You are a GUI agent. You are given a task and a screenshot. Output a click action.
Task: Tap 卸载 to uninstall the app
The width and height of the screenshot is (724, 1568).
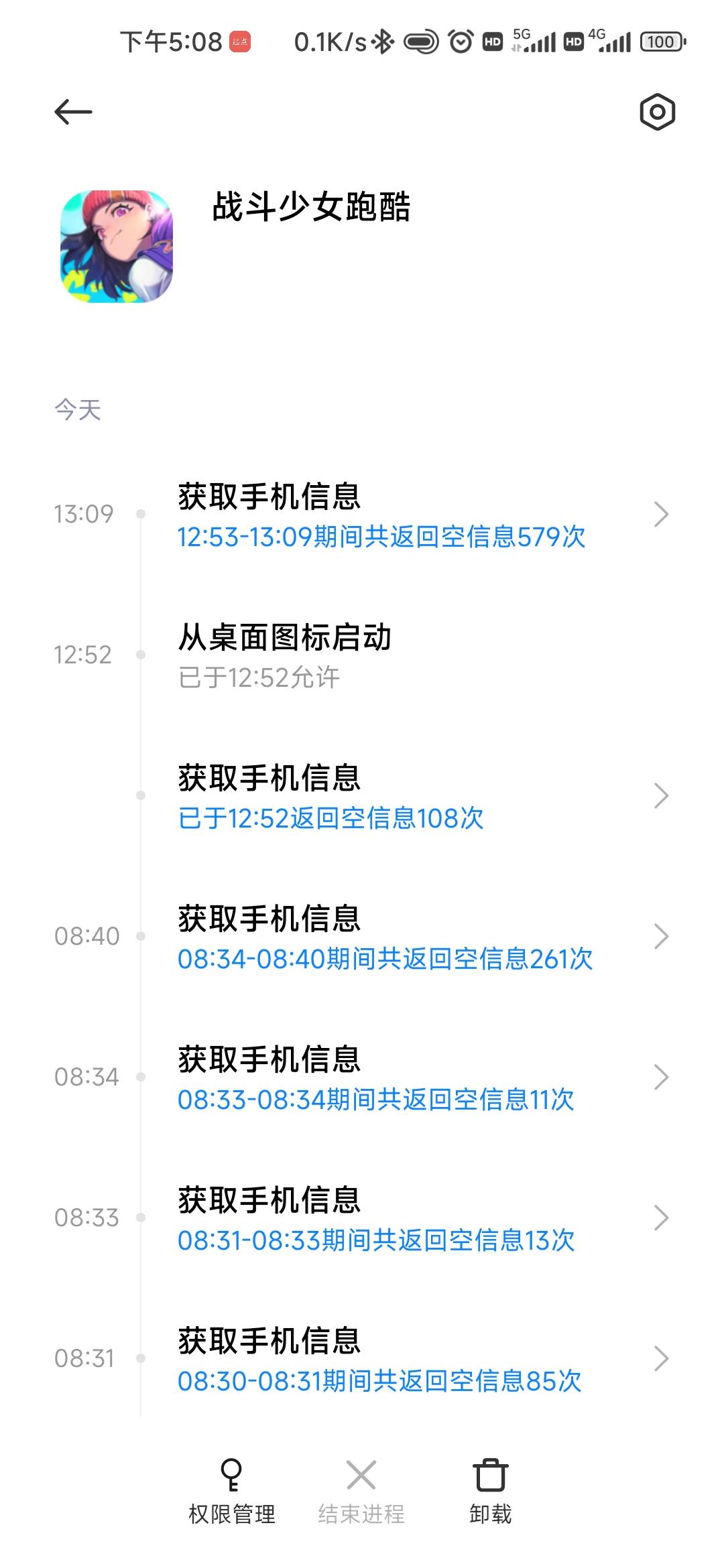(490, 1491)
